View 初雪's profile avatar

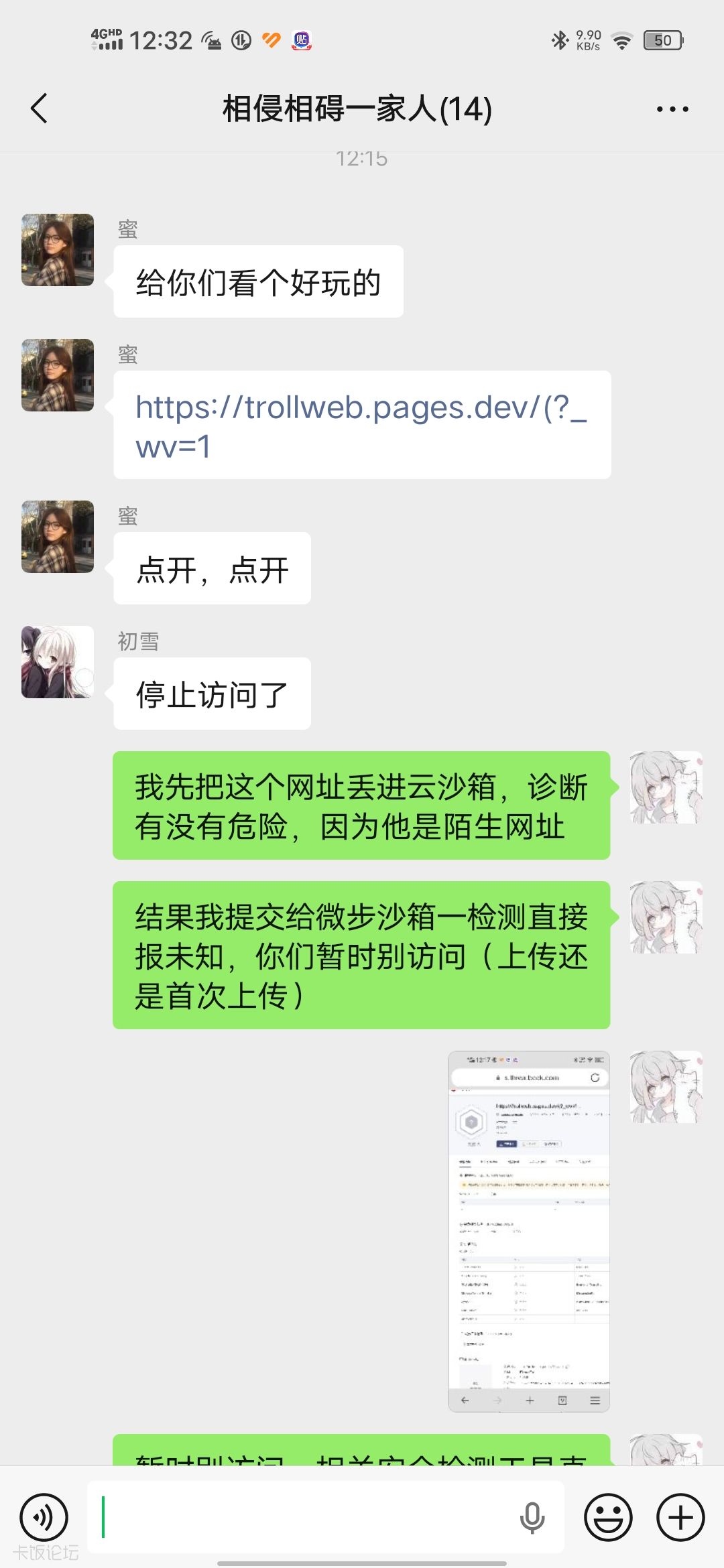pyautogui.click(x=58, y=662)
